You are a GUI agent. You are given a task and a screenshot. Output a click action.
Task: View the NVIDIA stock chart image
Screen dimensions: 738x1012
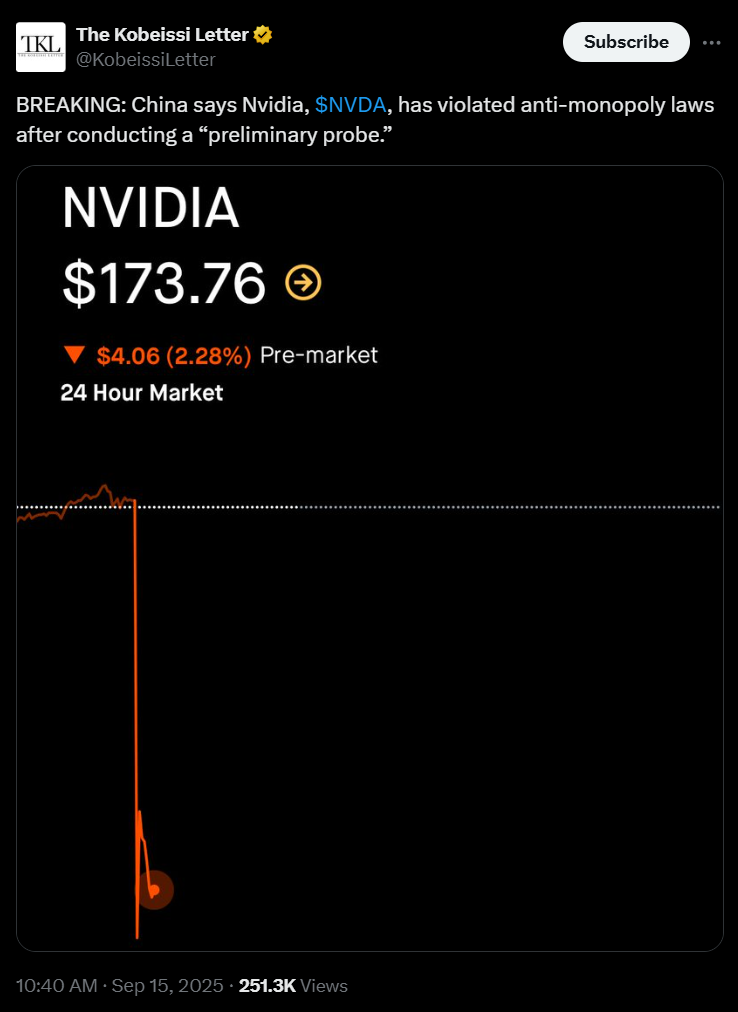[369, 557]
